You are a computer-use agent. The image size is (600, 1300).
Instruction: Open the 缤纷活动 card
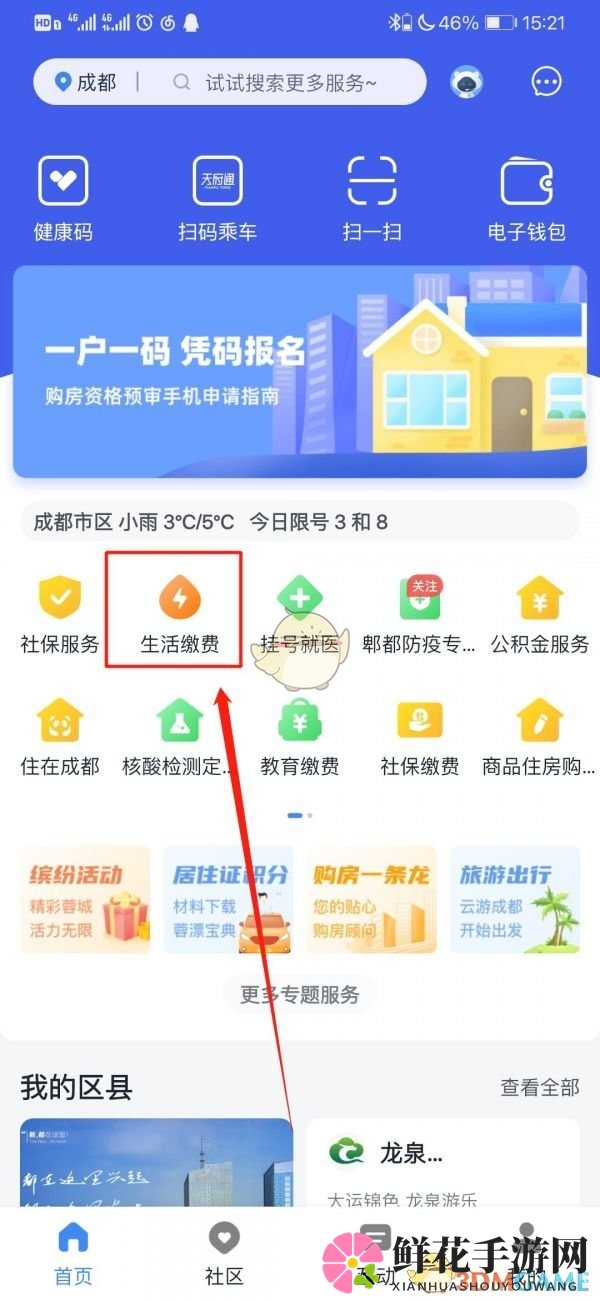click(85, 899)
